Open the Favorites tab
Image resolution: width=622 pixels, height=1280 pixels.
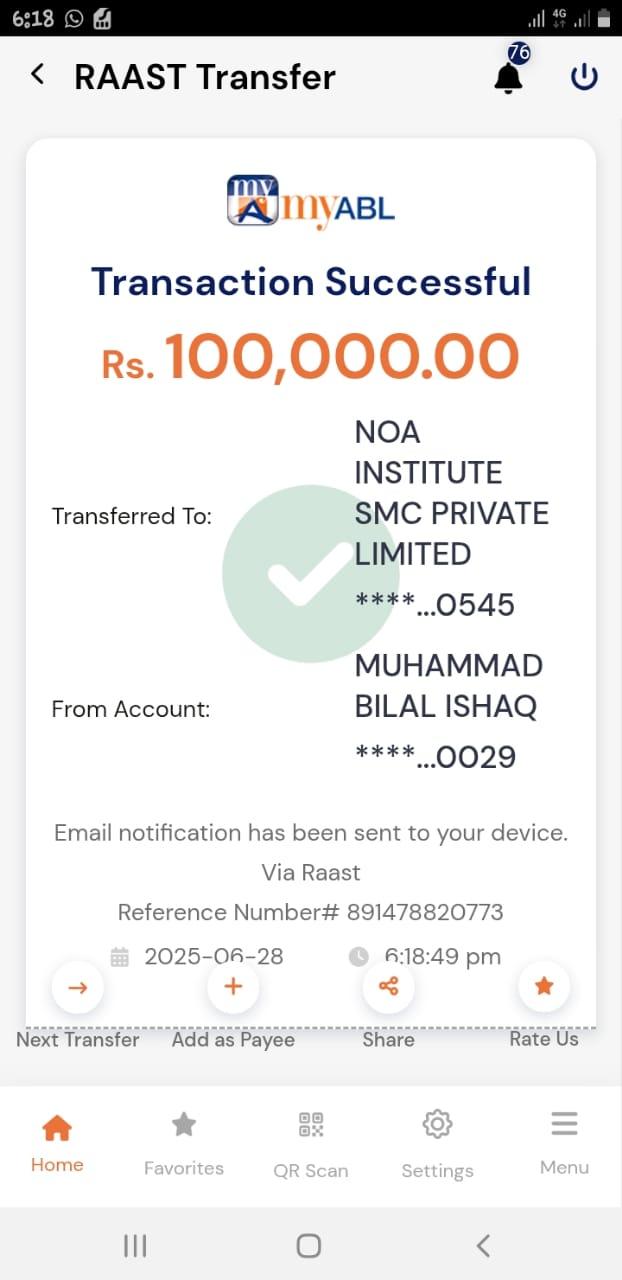(x=184, y=1143)
